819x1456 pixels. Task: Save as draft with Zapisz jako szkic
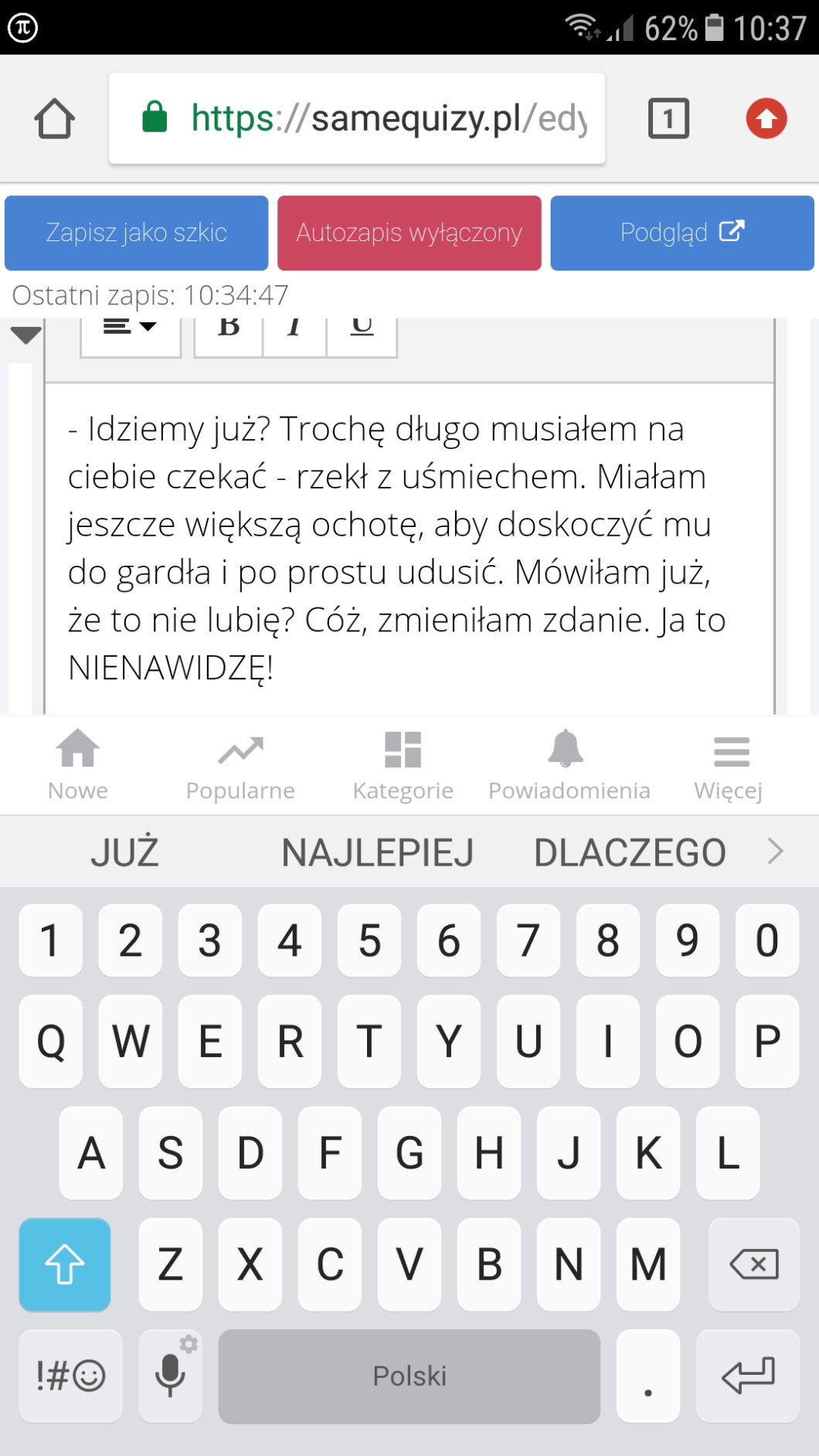pos(137,233)
